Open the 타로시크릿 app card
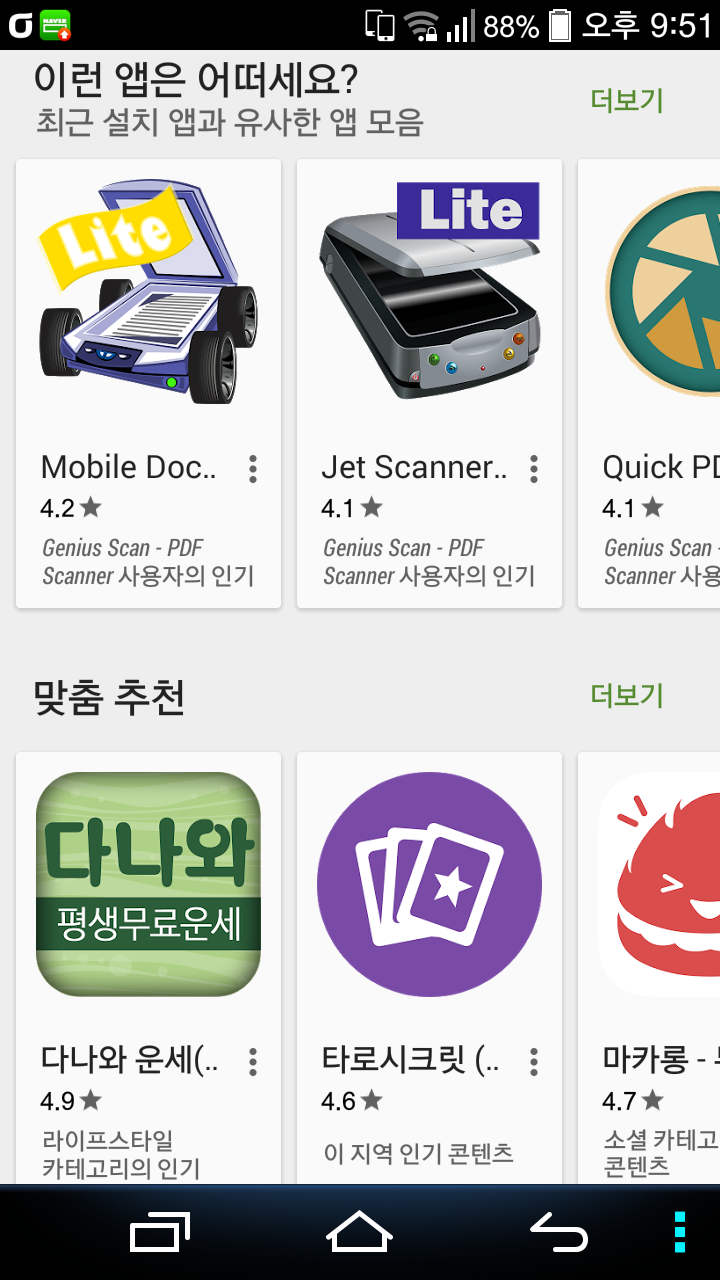Image resolution: width=720 pixels, height=1280 pixels. tap(430, 968)
